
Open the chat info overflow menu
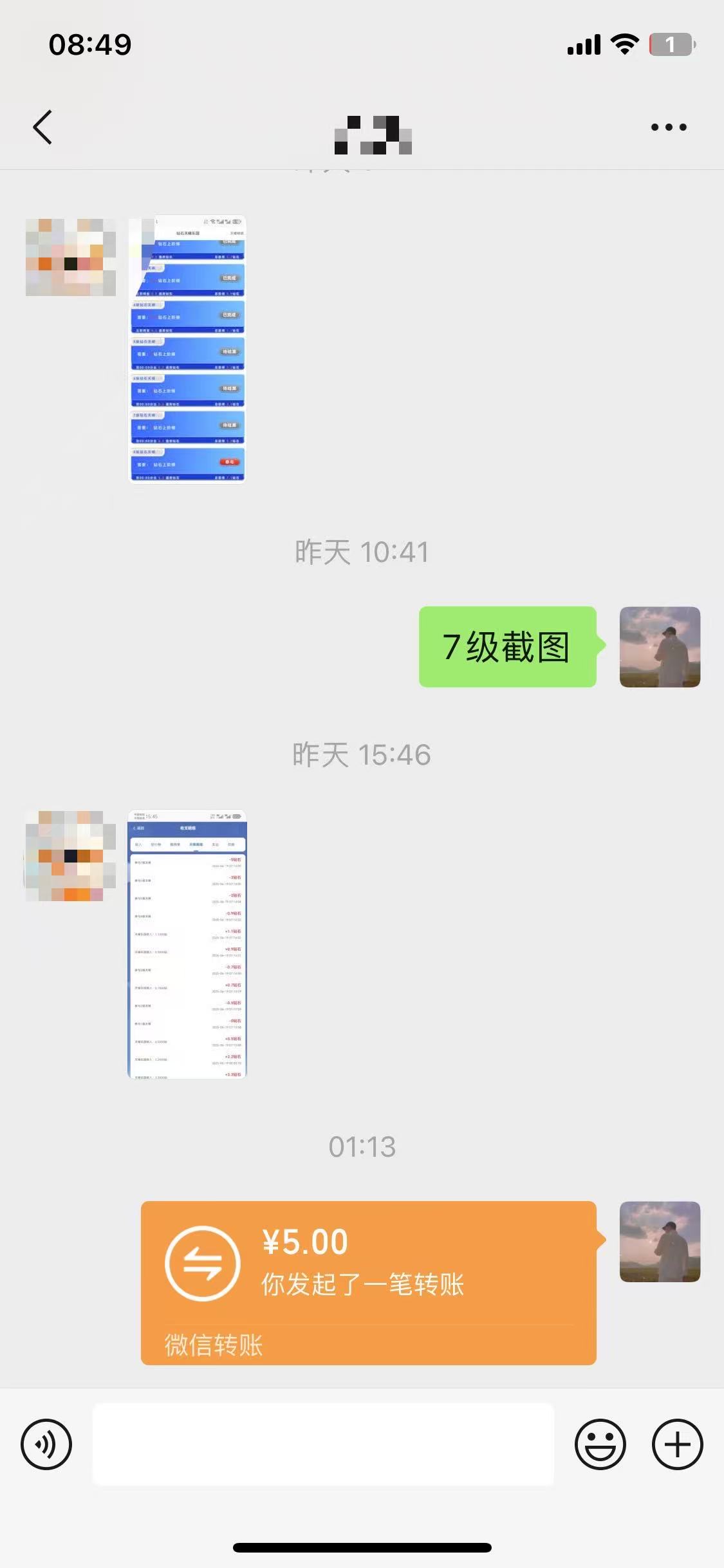pyautogui.click(x=668, y=127)
